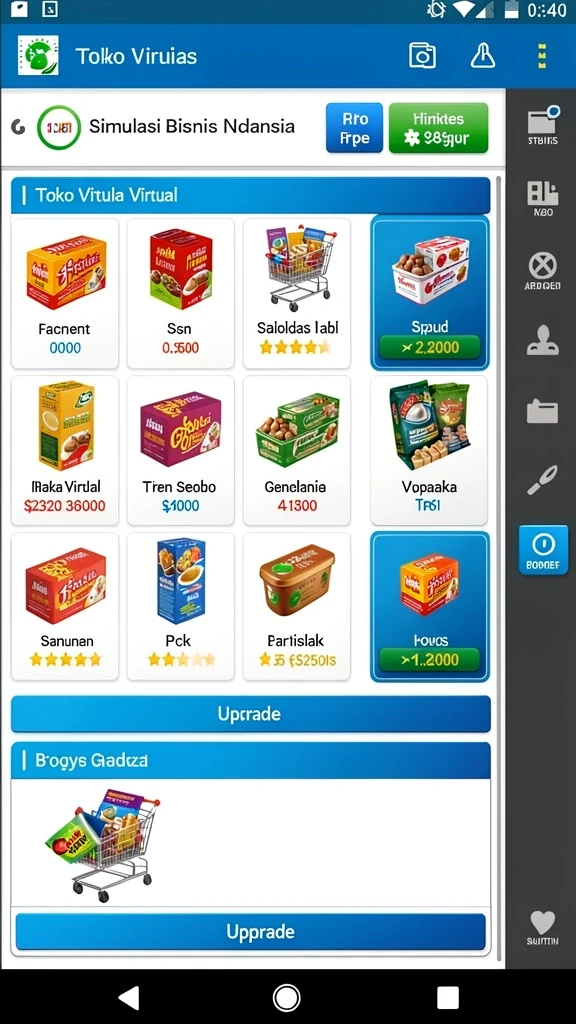Screen dimensions: 576x1024
Task: Open the camera icon in app bar
Action: click(422, 56)
